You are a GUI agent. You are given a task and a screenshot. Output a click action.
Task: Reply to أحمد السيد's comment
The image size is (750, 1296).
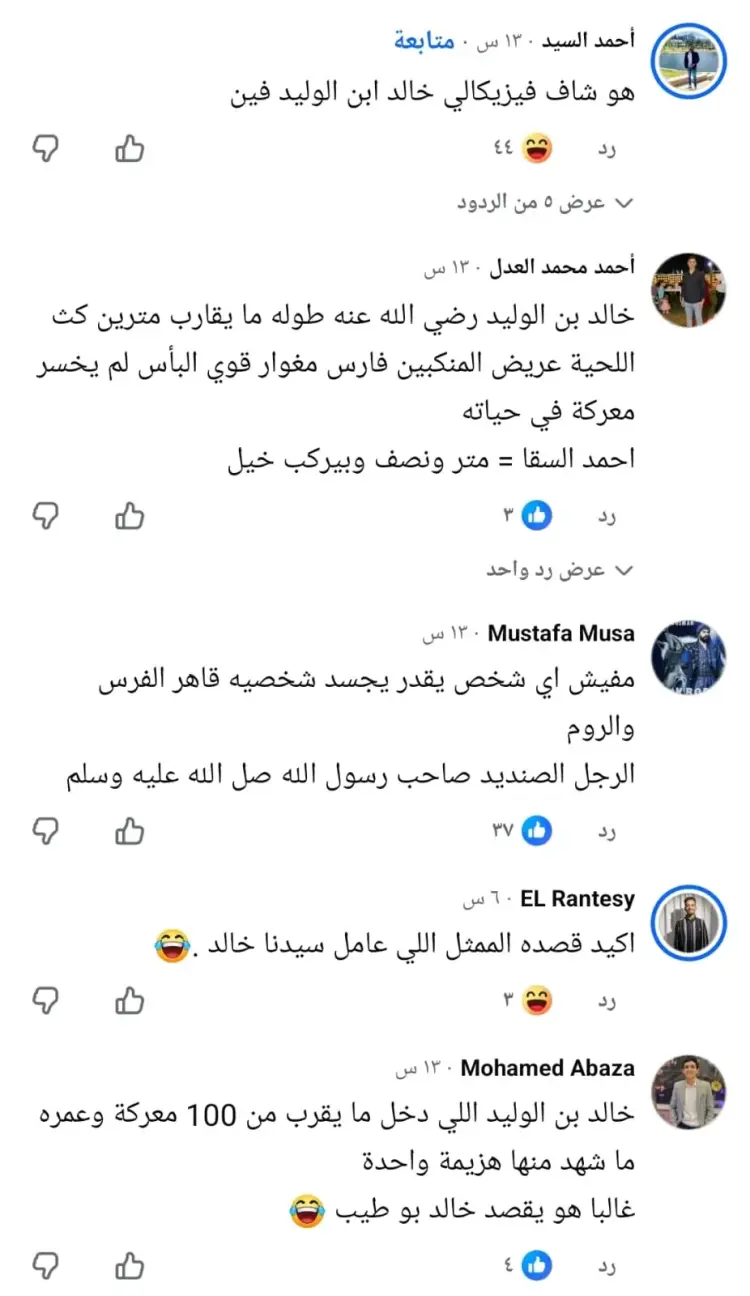pyautogui.click(x=606, y=150)
